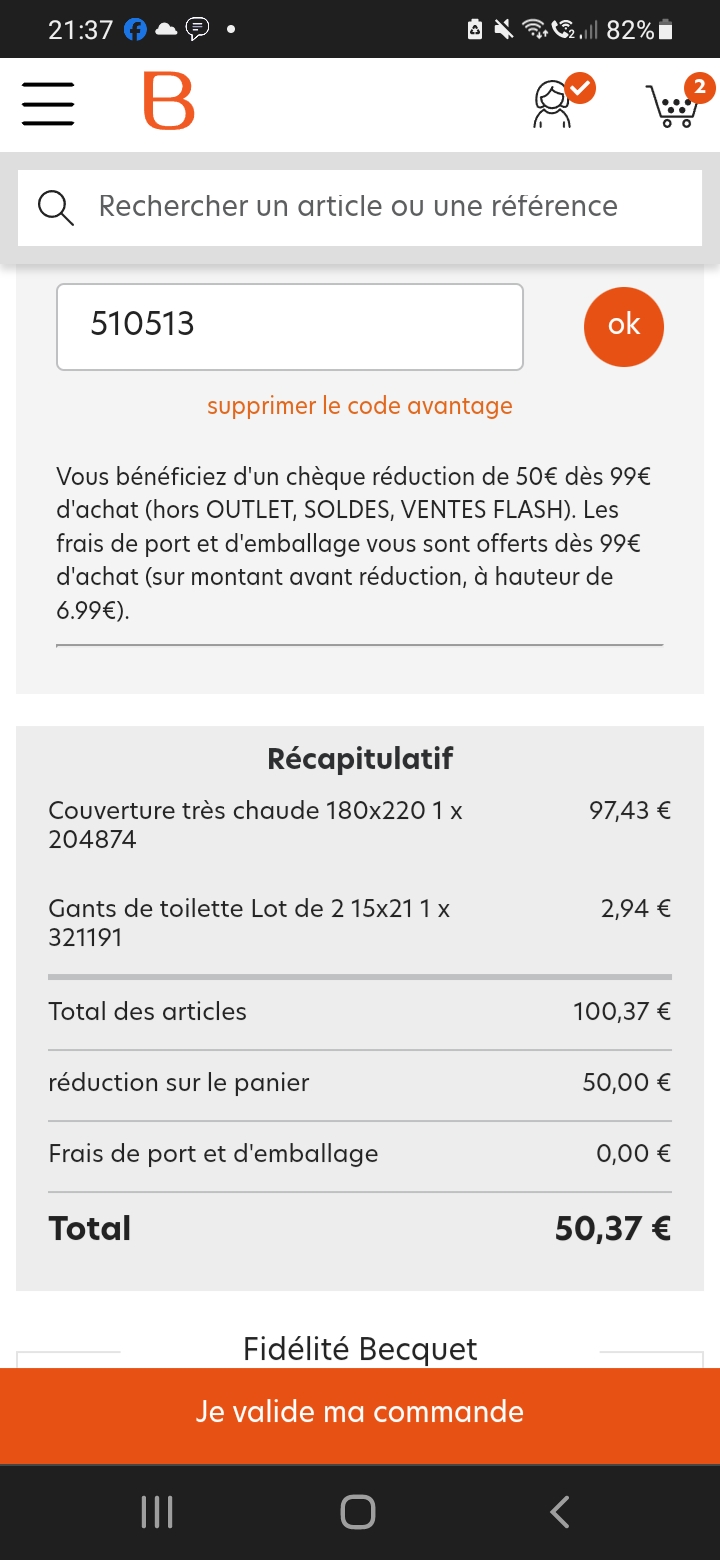View the shopping cart
The width and height of the screenshot is (720, 1560).
pos(673,104)
